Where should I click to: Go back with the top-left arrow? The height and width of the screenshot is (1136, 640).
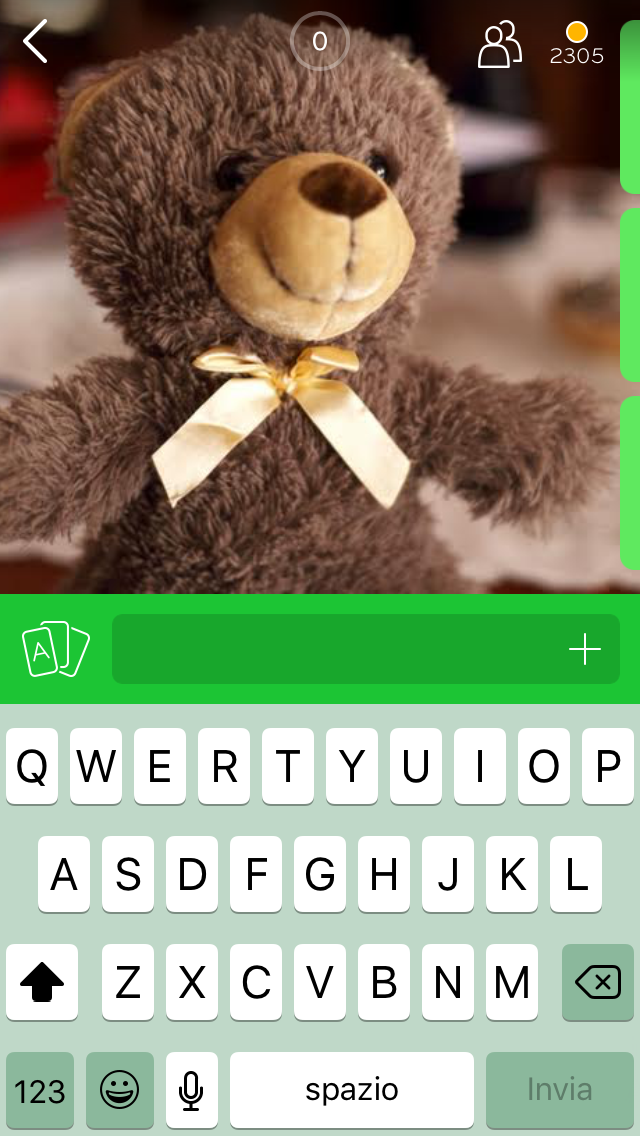(36, 43)
